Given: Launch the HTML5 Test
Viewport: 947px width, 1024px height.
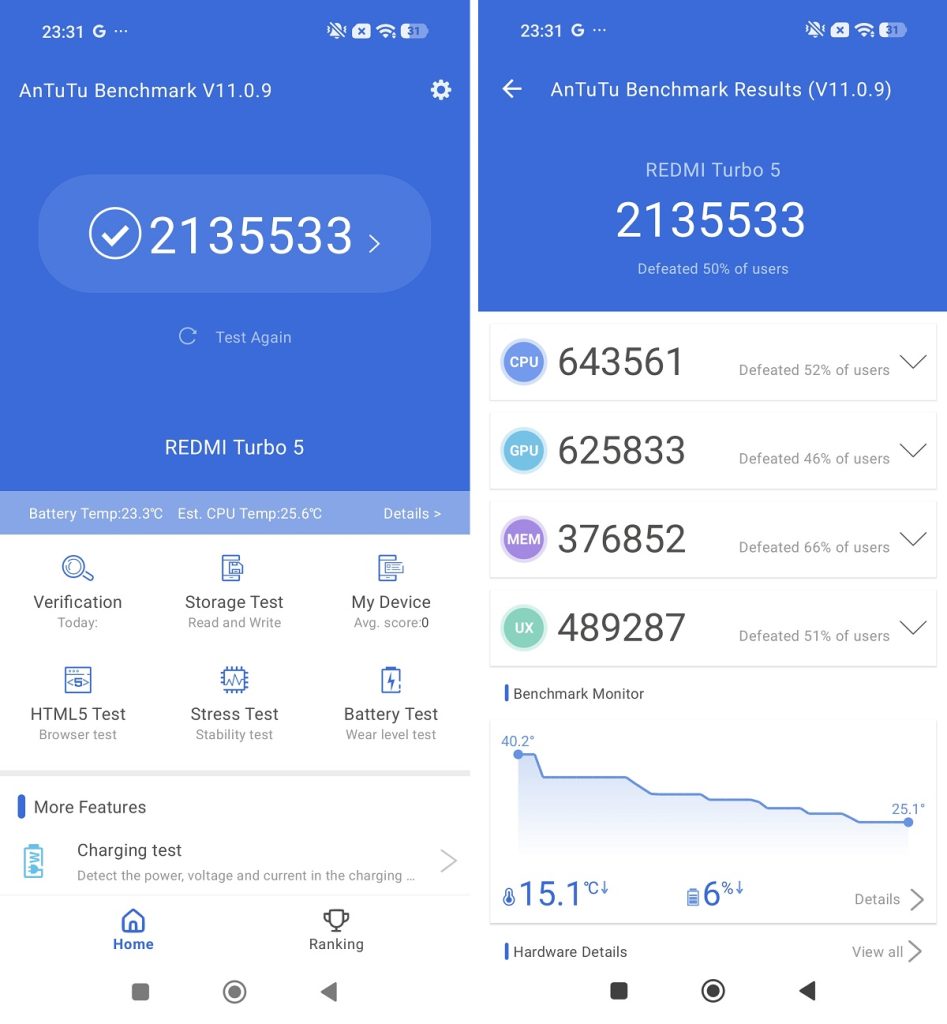Looking at the screenshot, I should tap(78, 703).
